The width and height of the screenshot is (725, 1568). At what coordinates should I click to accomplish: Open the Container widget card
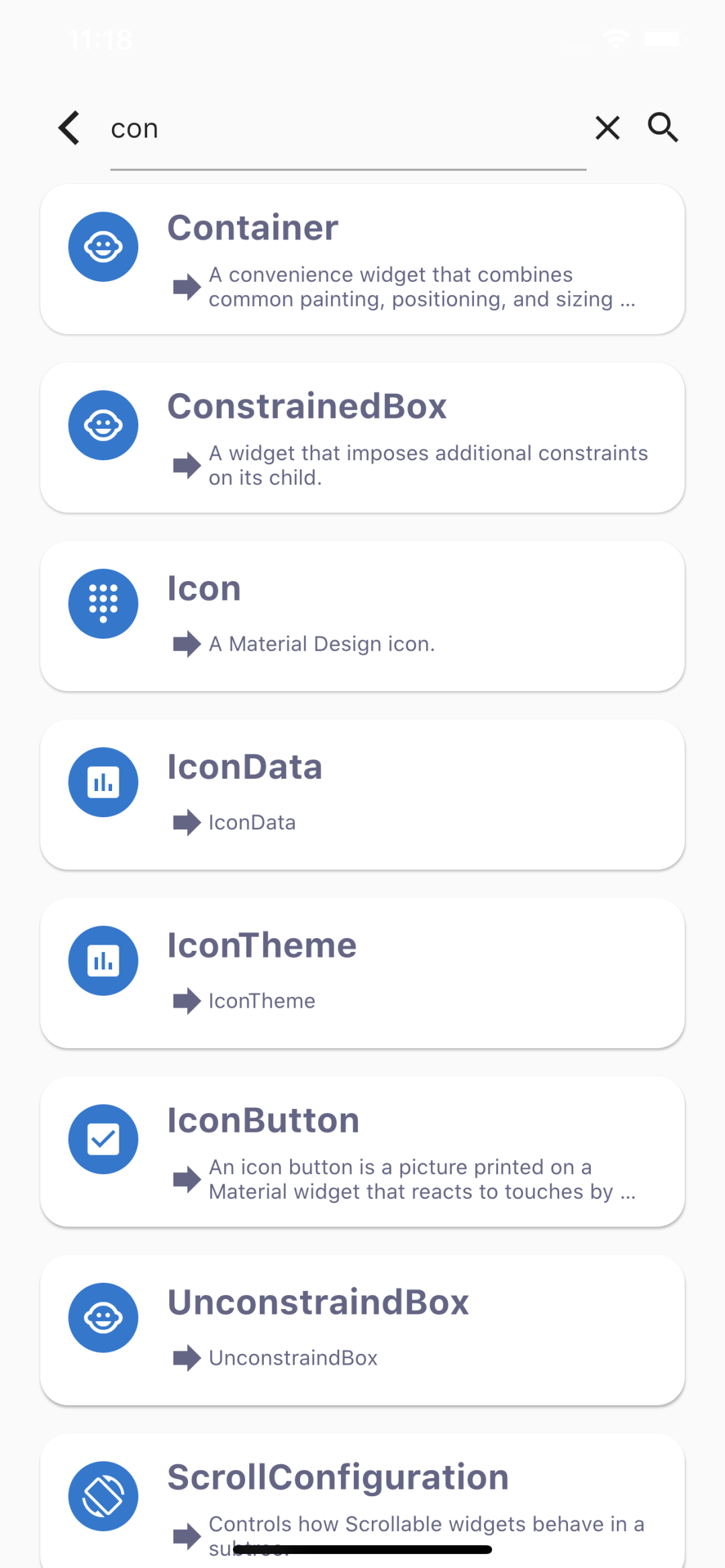click(362, 259)
